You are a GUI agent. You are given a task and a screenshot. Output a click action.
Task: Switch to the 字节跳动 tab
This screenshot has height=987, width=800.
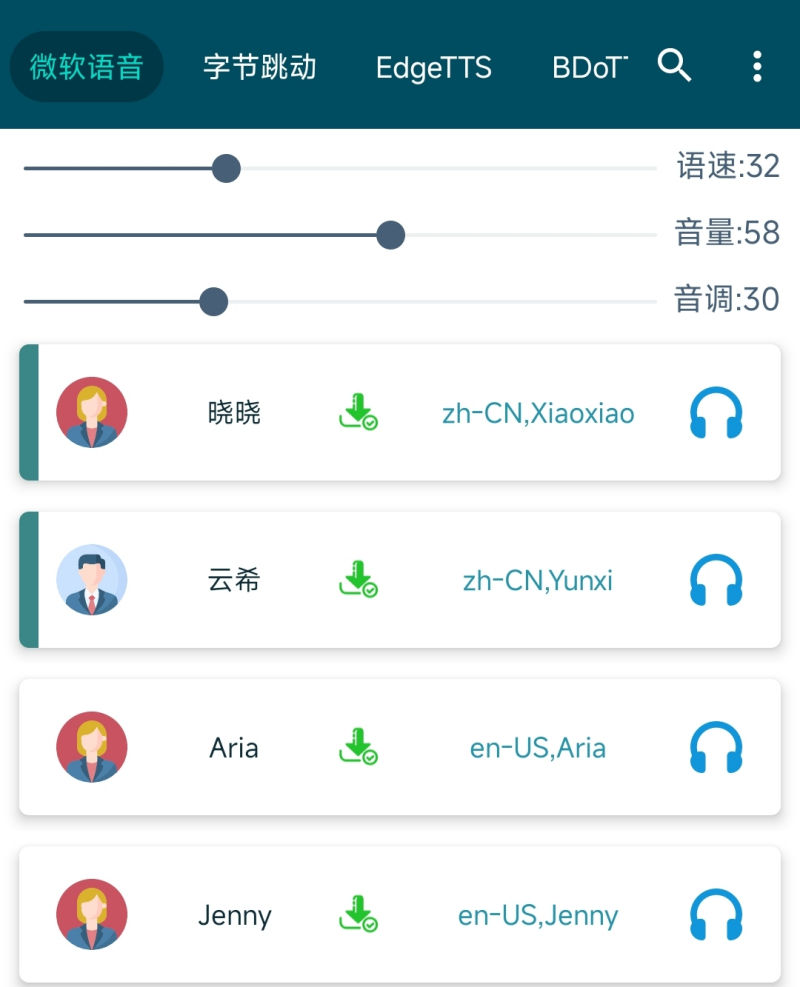click(260, 67)
